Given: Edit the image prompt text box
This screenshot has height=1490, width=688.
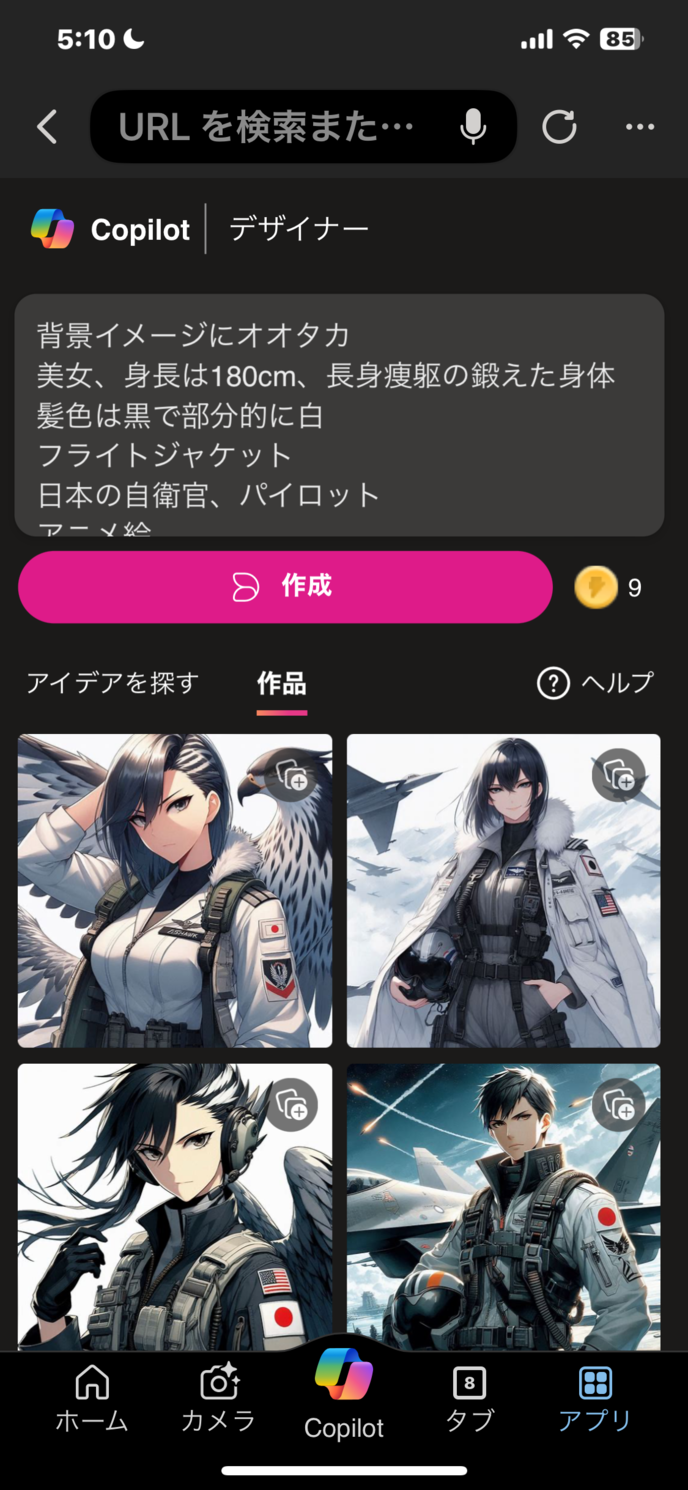Looking at the screenshot, I should coord(339,415).
